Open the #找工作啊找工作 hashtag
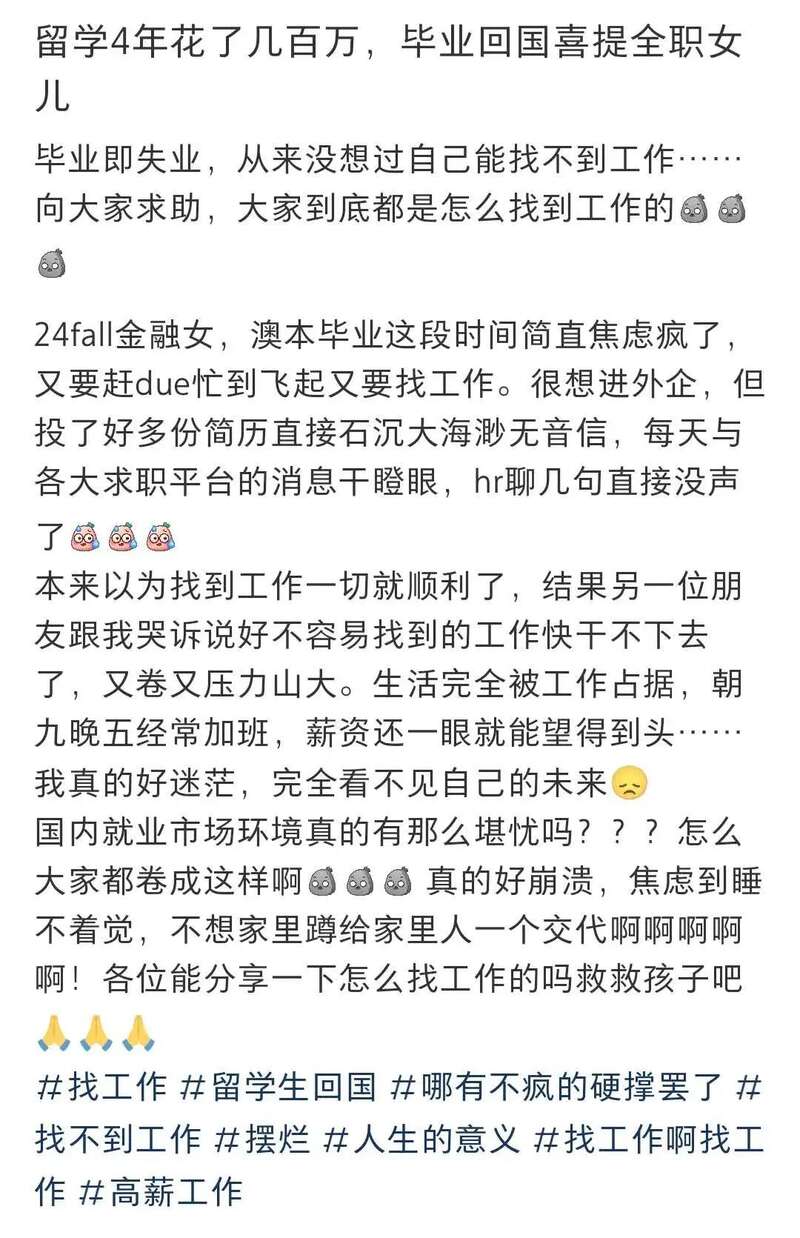Screen dimensions: 800x1238 pyautogui.click(x=650, y=1138)
